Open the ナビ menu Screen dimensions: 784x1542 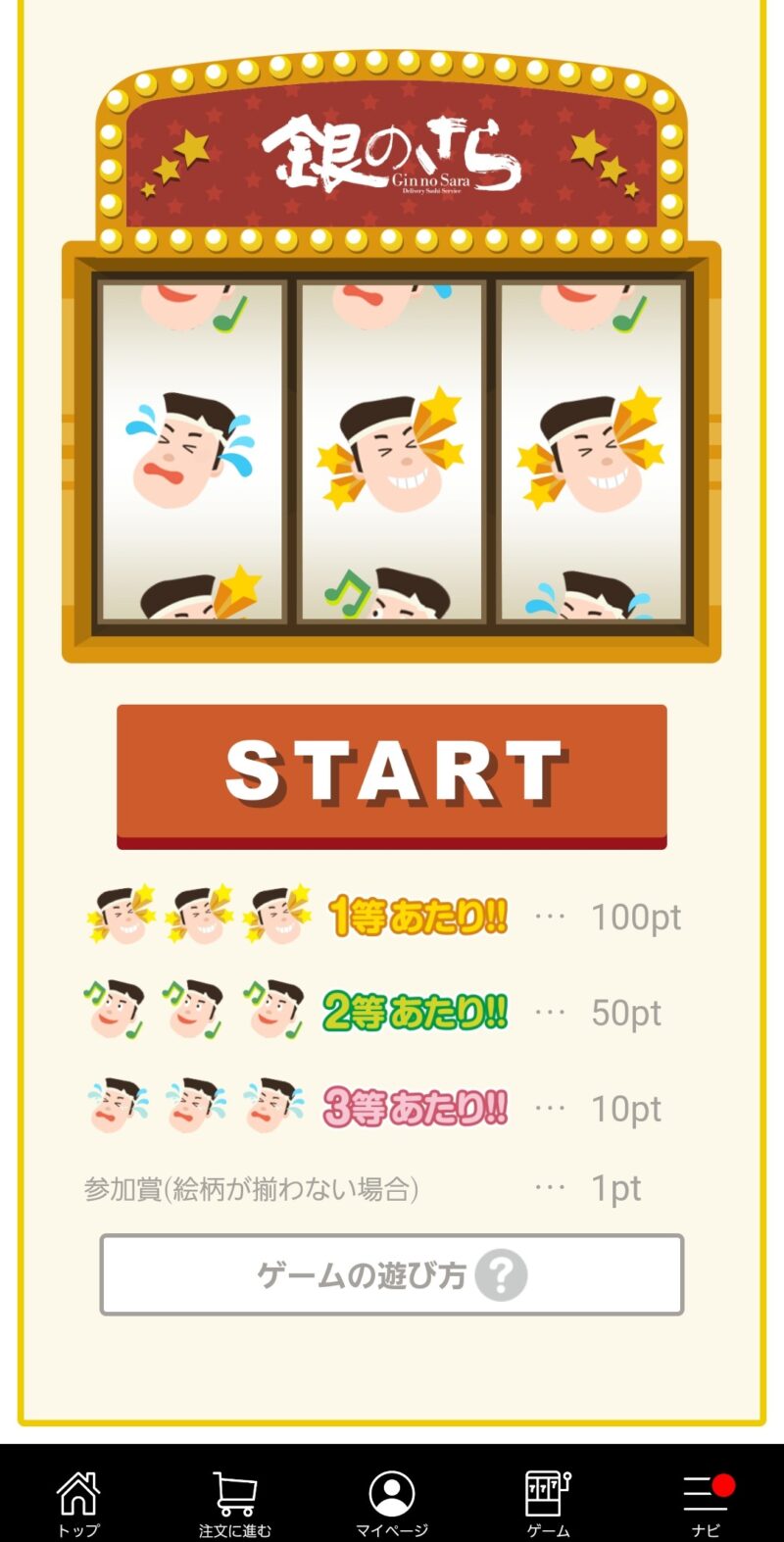(706, 1501)
